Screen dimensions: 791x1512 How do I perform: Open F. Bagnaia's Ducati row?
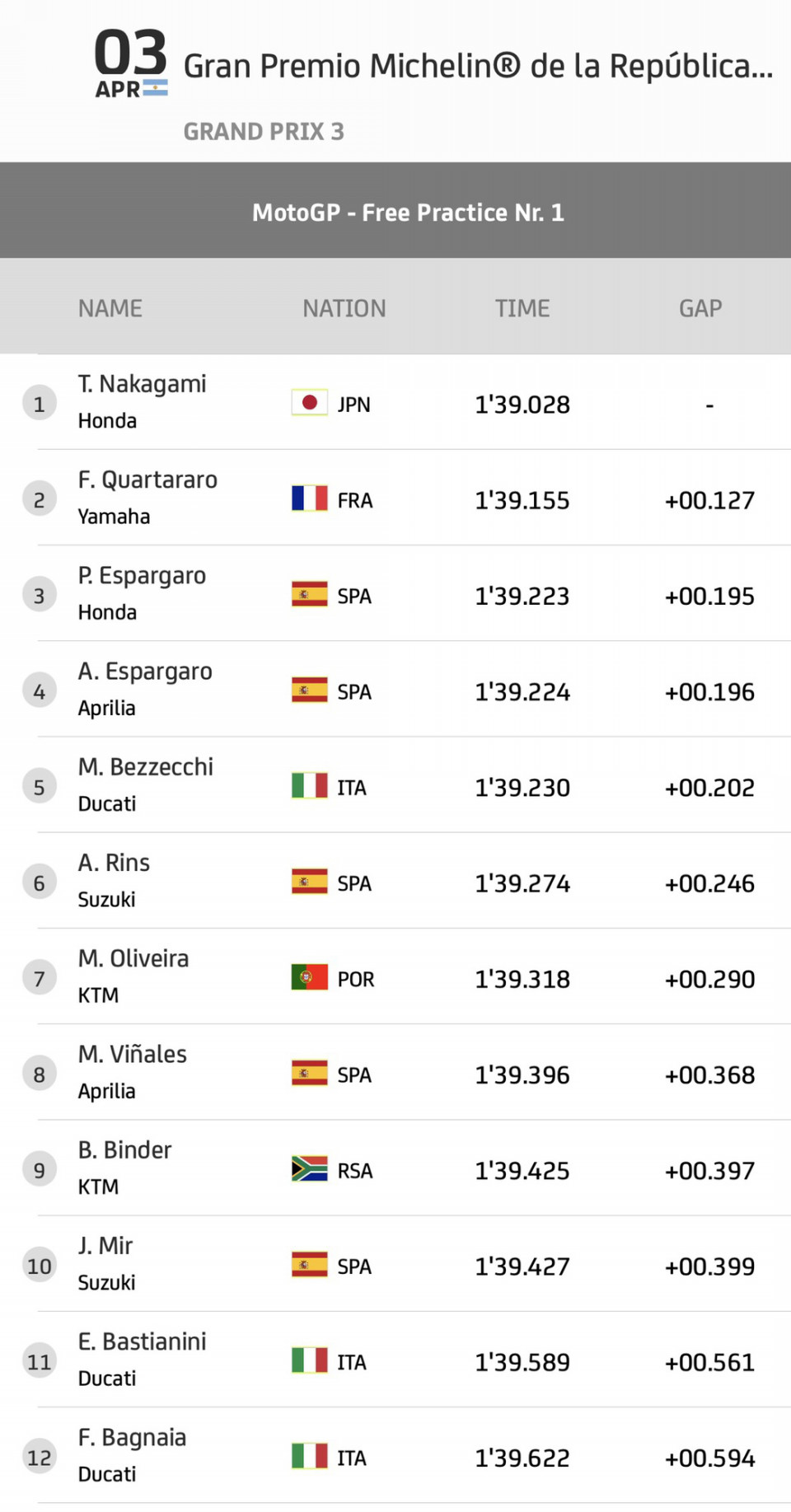click(395, 1456)
